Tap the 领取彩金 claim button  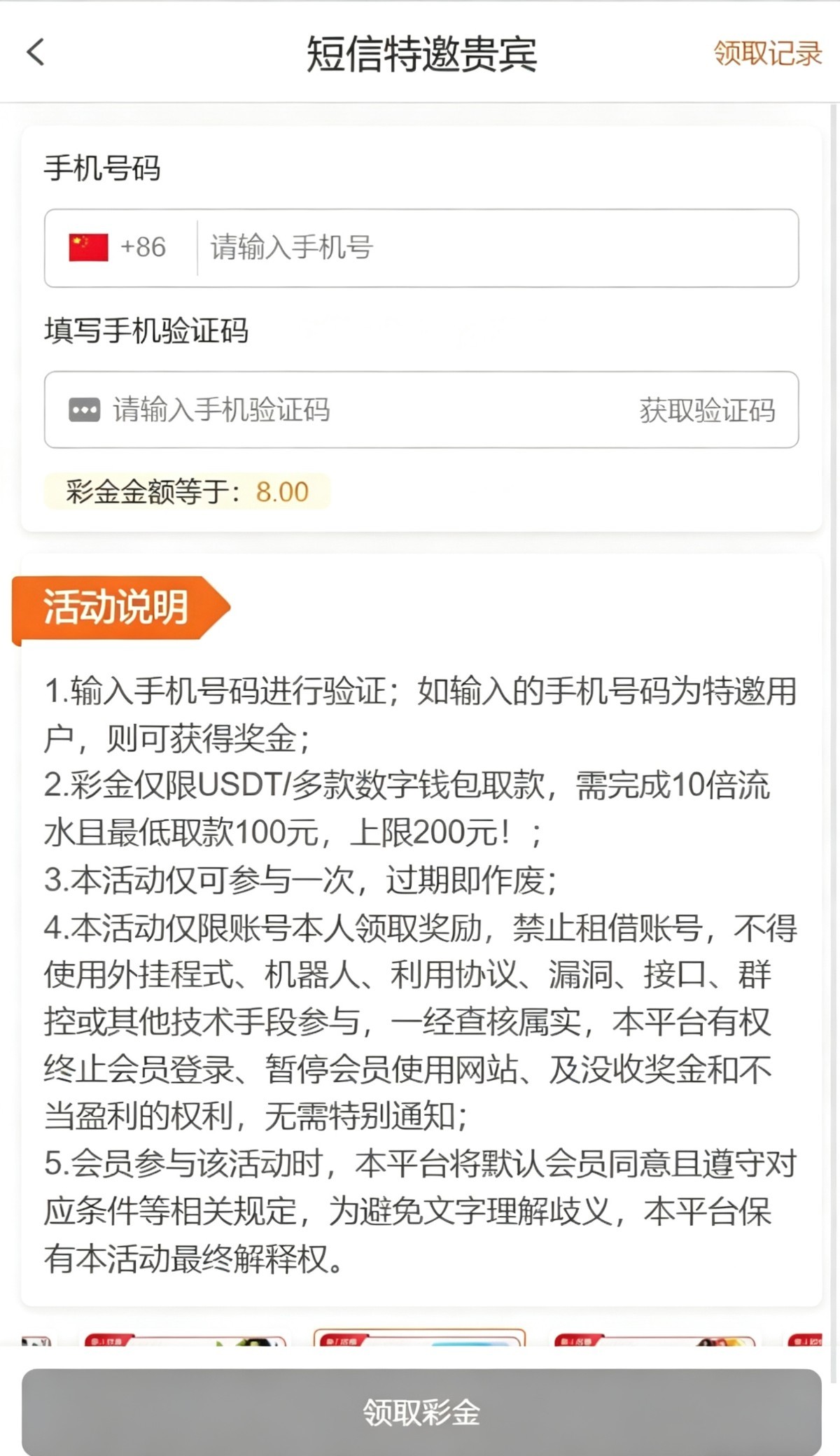421,1412
